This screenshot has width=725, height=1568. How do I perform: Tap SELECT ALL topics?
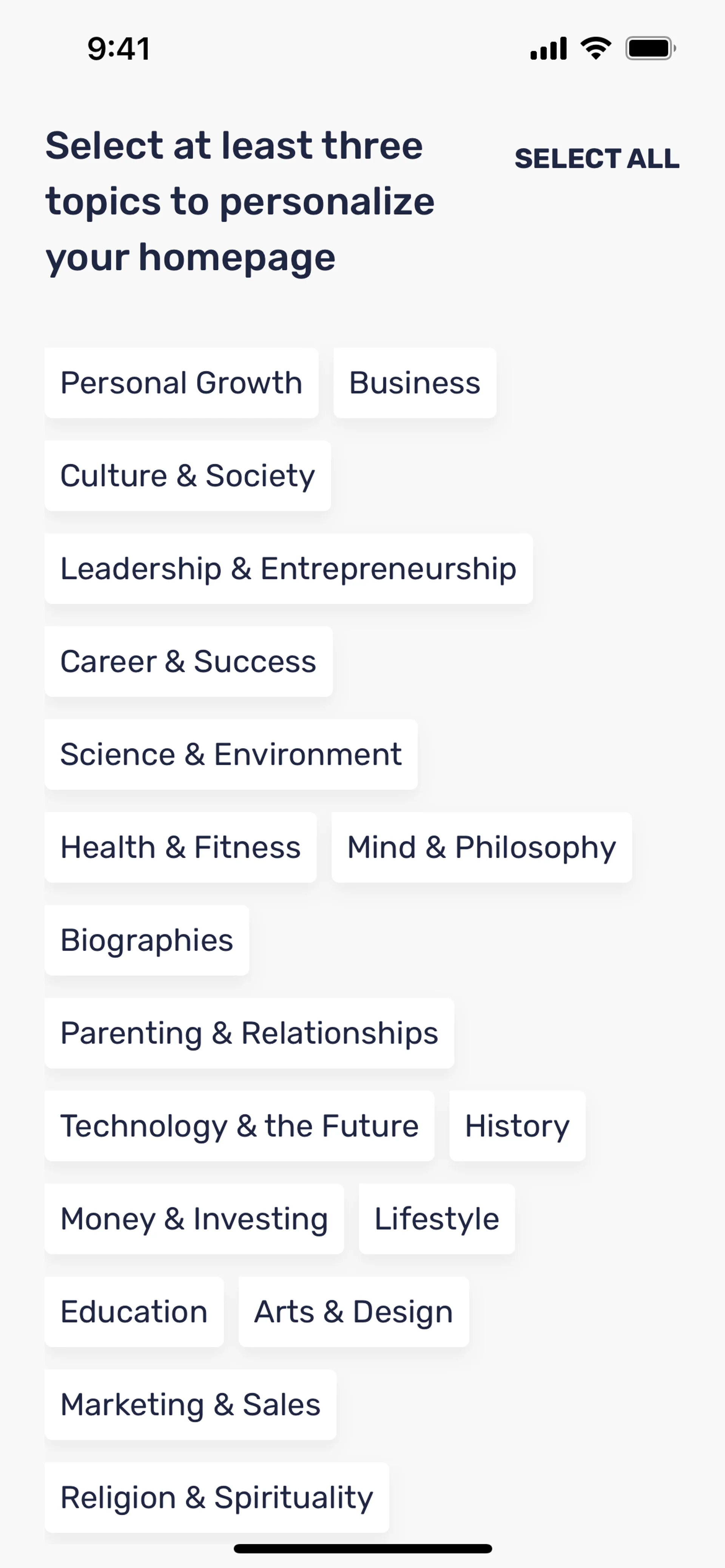(597, 158)
